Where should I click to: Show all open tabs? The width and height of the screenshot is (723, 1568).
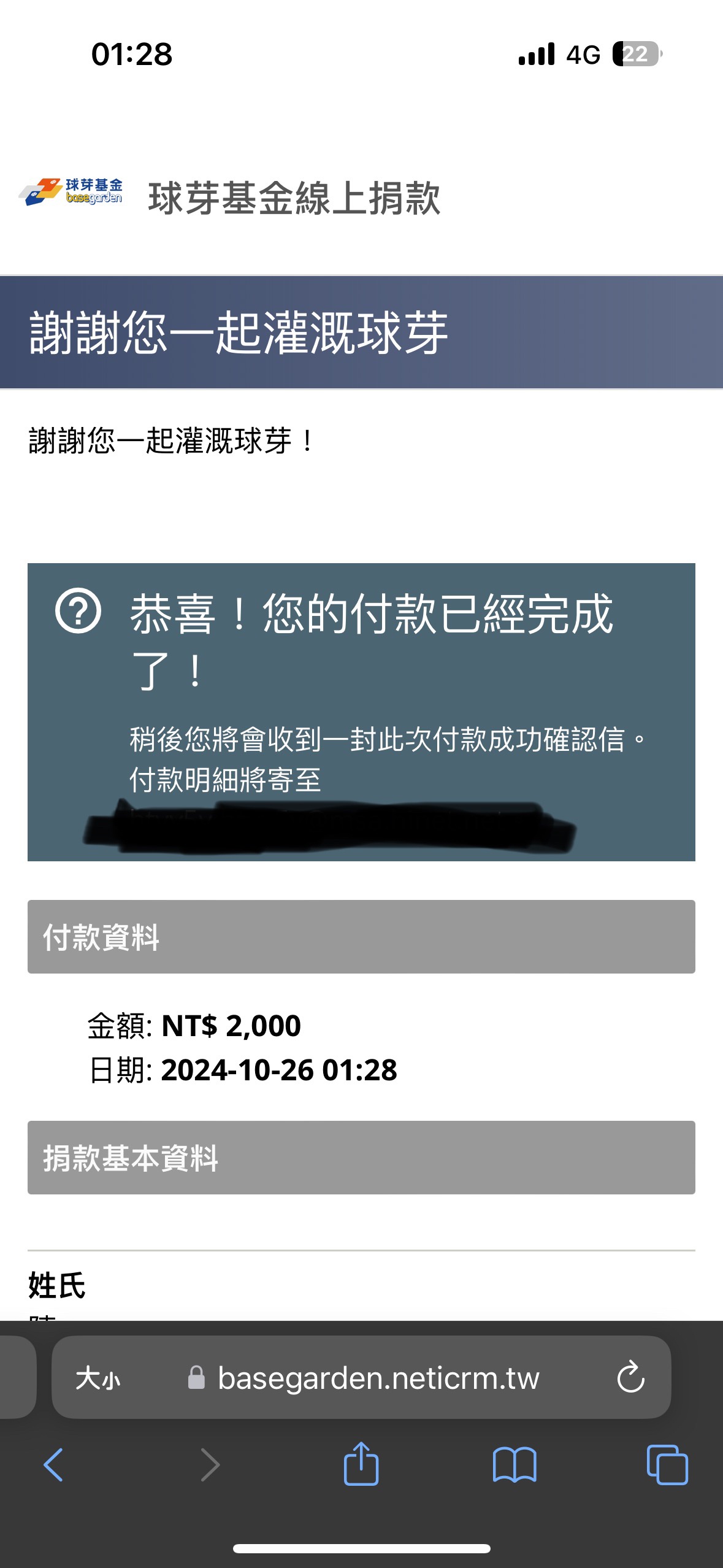(667, 1465)
